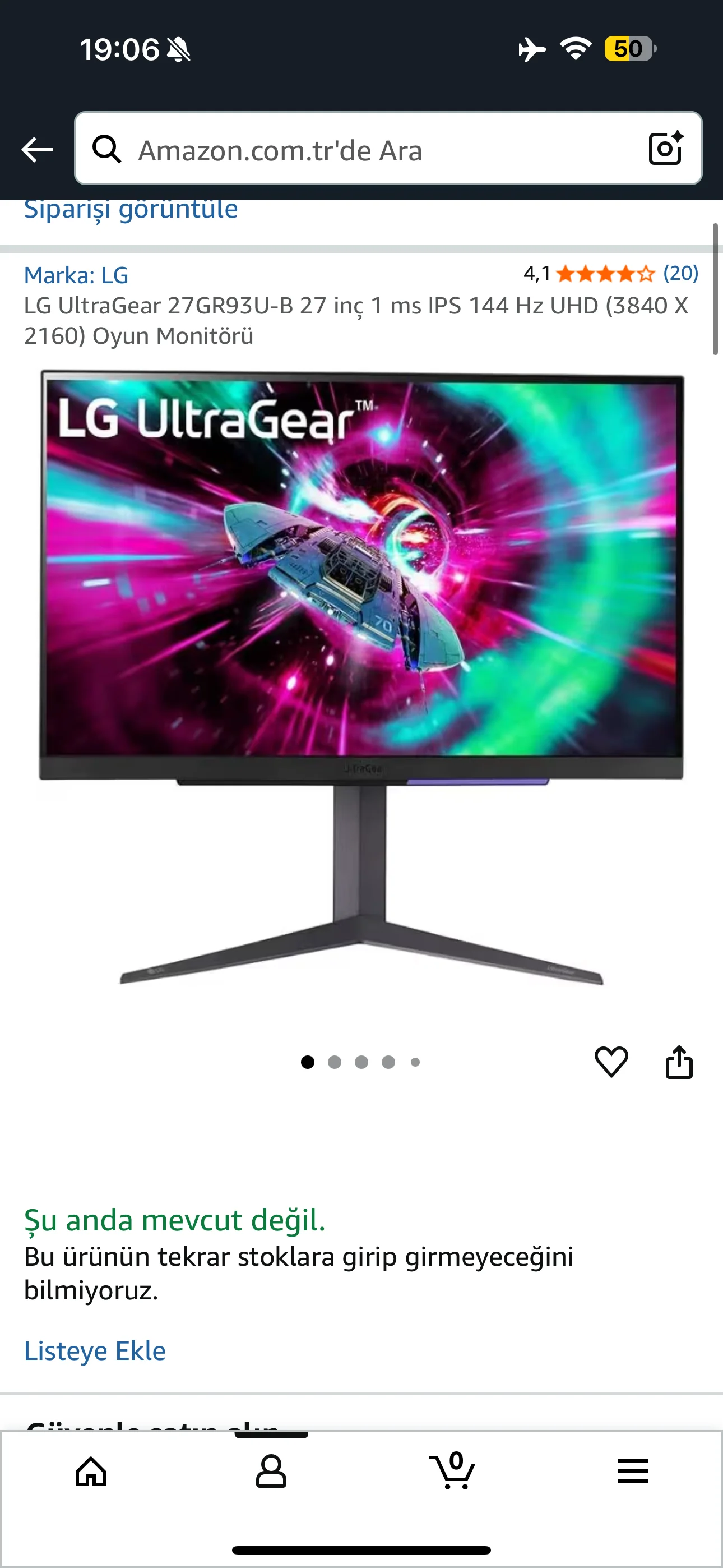Share this product listing
The image size is (723, 1568).
tap(679, 1062)
